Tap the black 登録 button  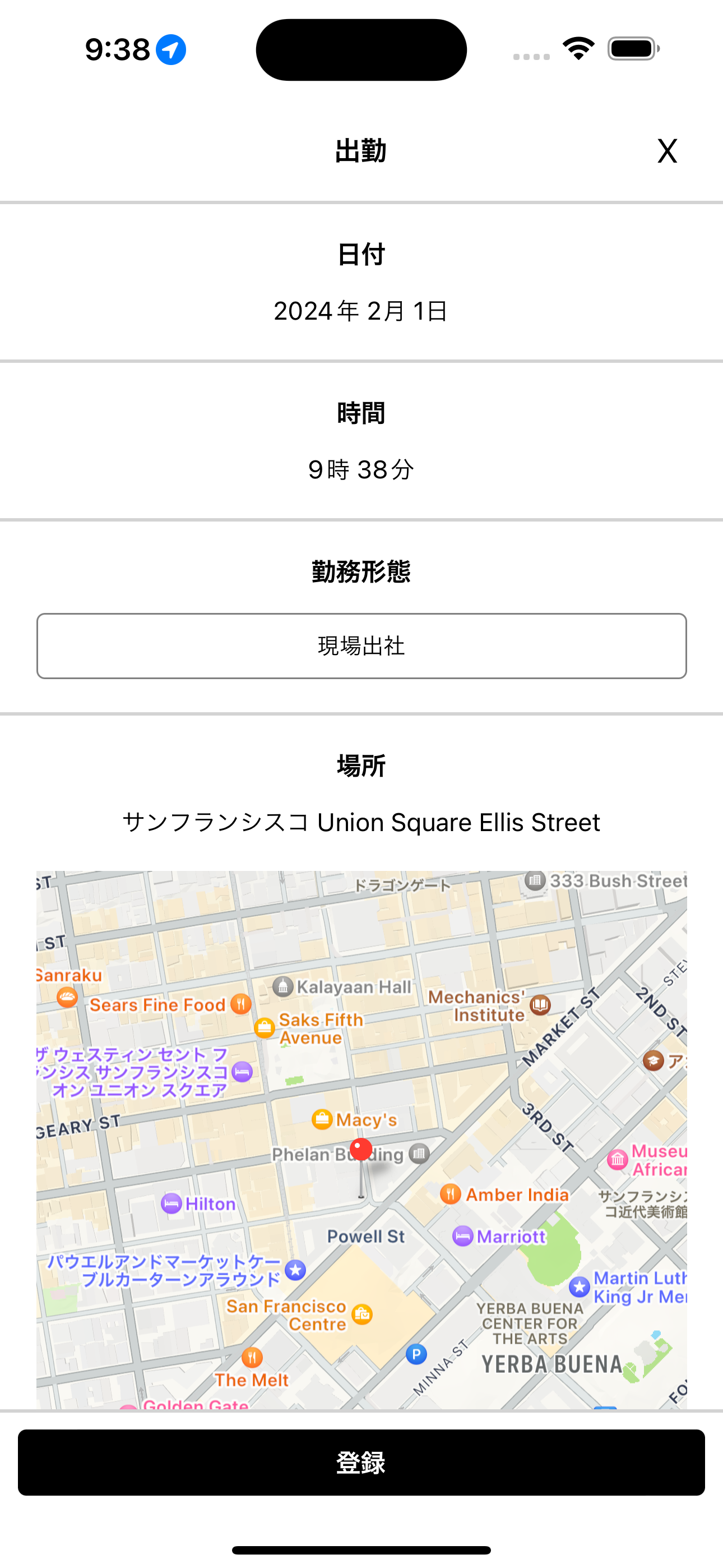(x=361, y=1462)
